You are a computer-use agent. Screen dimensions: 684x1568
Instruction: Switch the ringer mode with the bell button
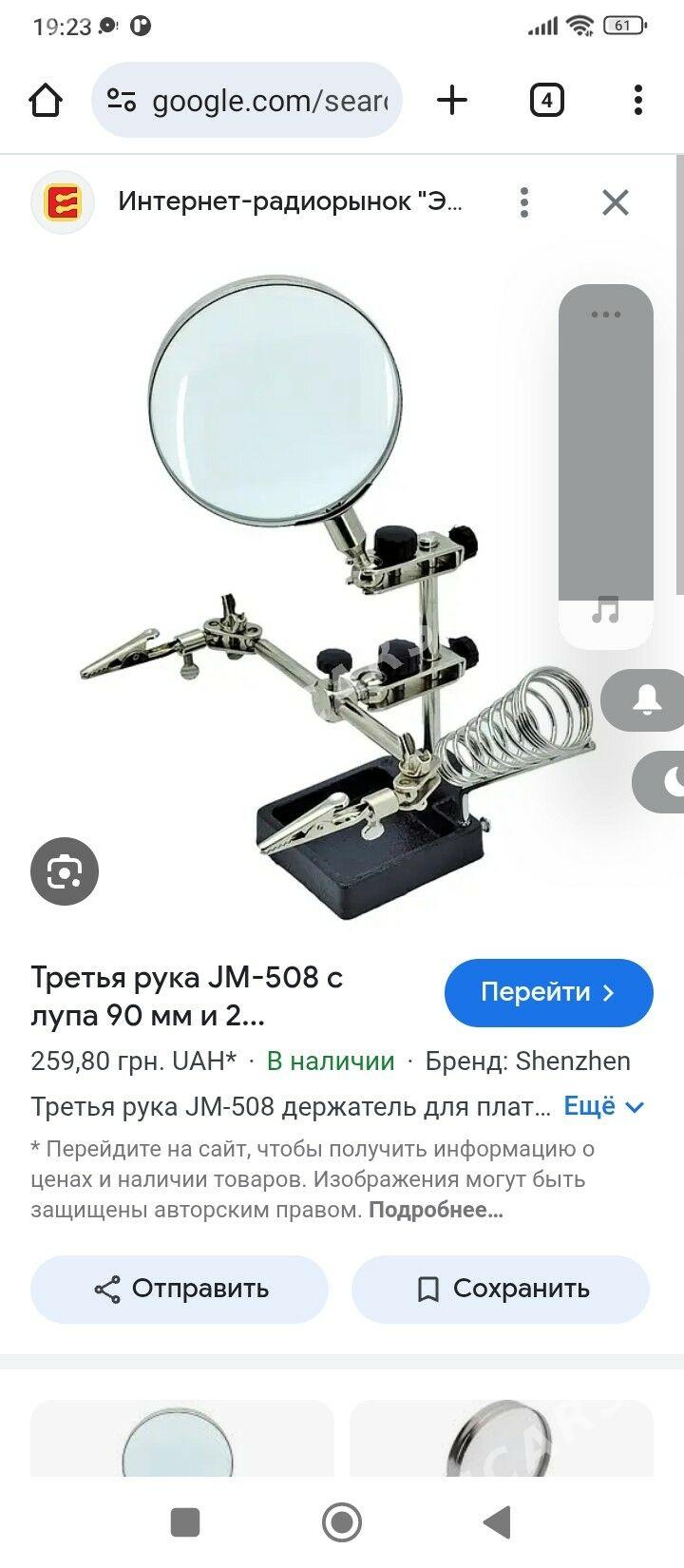click(x=648, y=700)
